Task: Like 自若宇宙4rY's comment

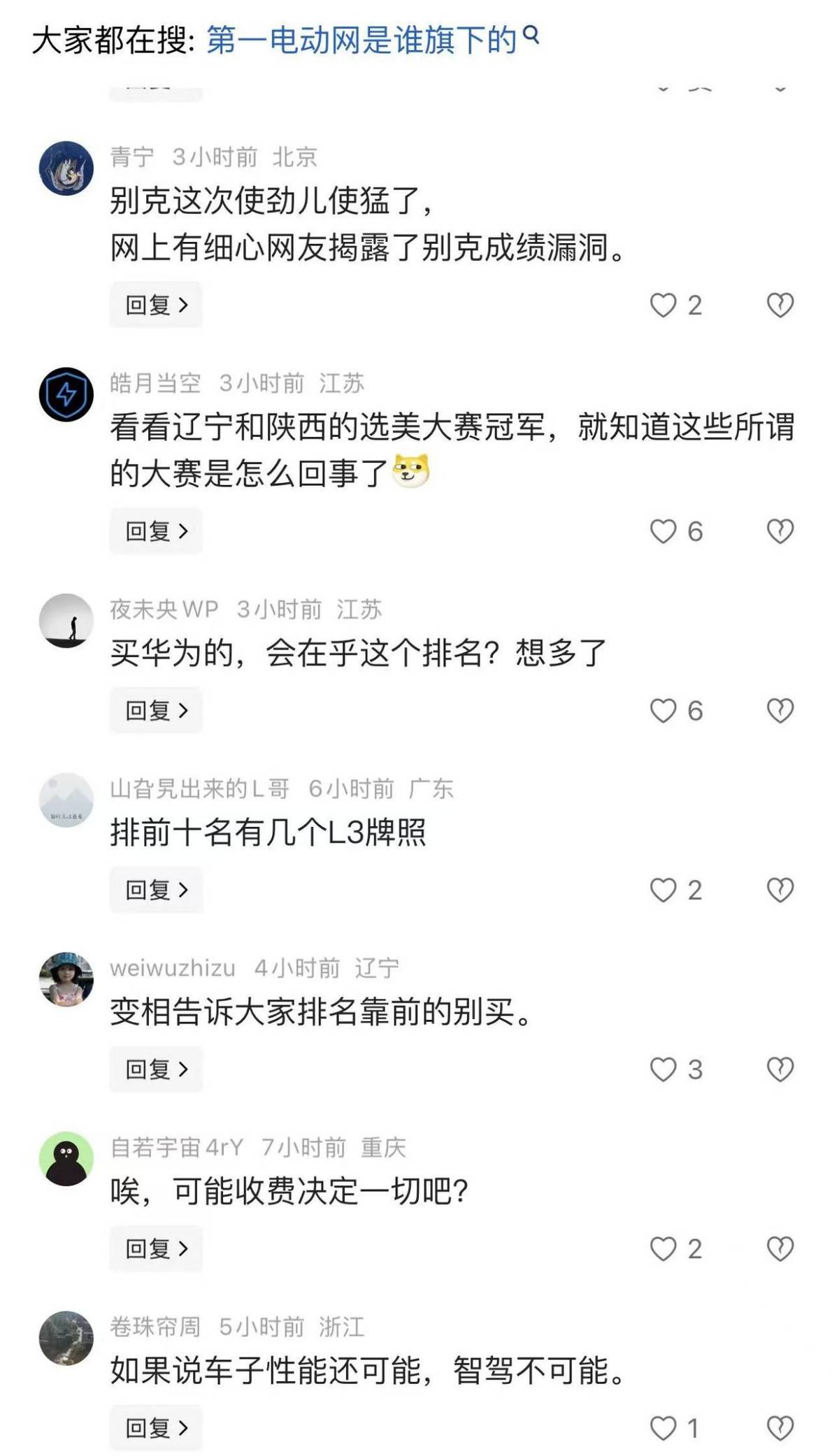Action: [664, 1249]
